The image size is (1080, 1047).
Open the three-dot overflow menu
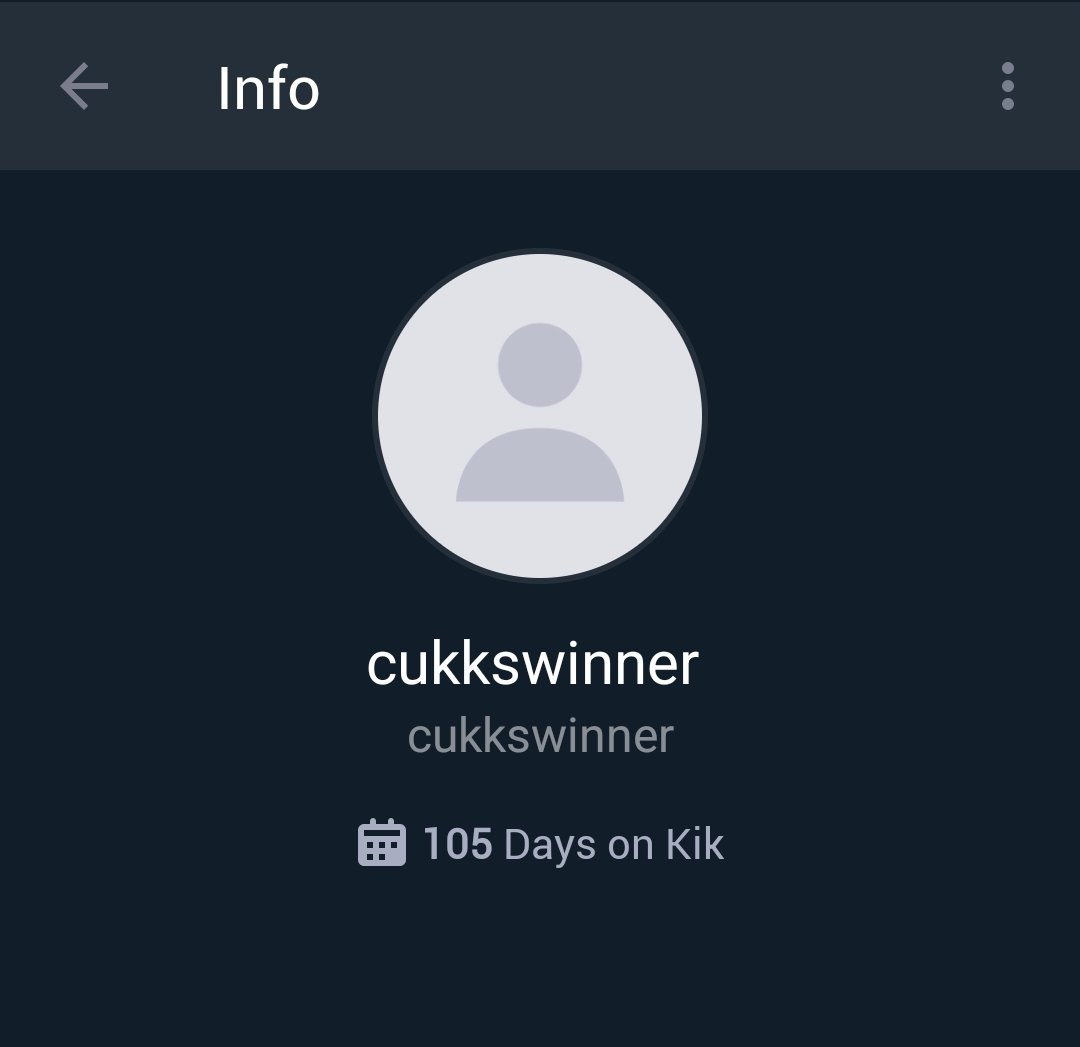pyautogui.click(x=1007, y=87)
